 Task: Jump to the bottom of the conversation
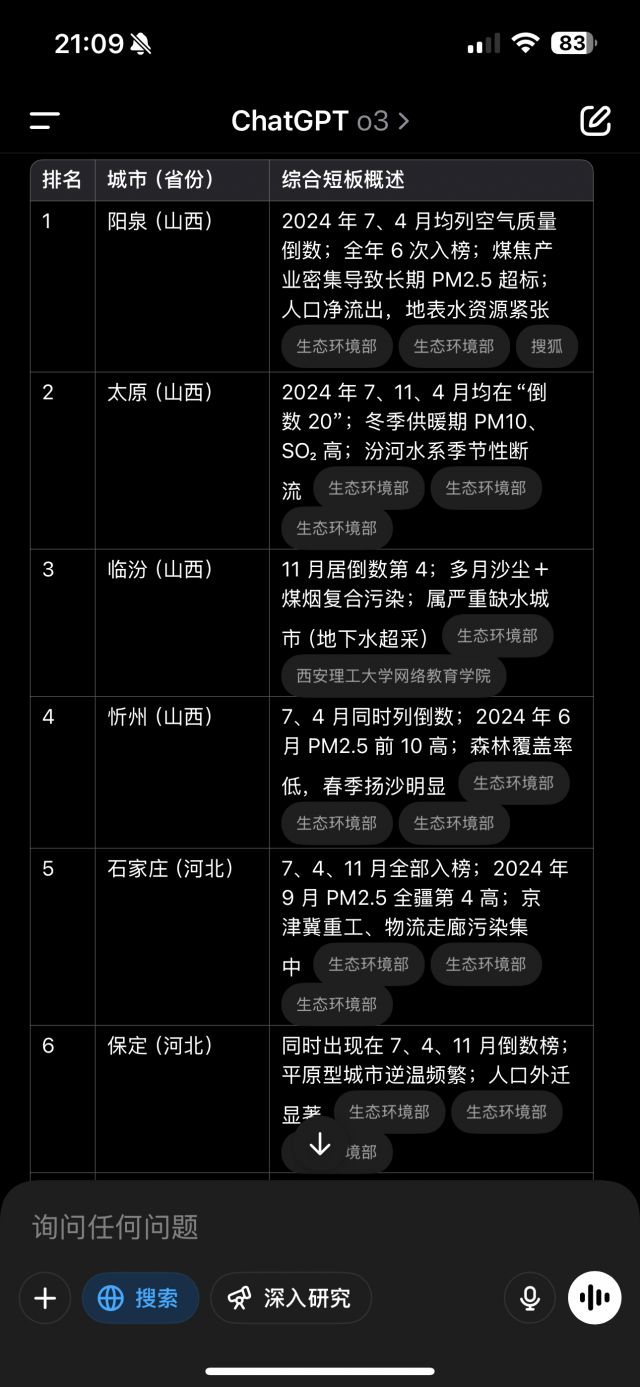pyautogui.click(x=319, y=1144)
